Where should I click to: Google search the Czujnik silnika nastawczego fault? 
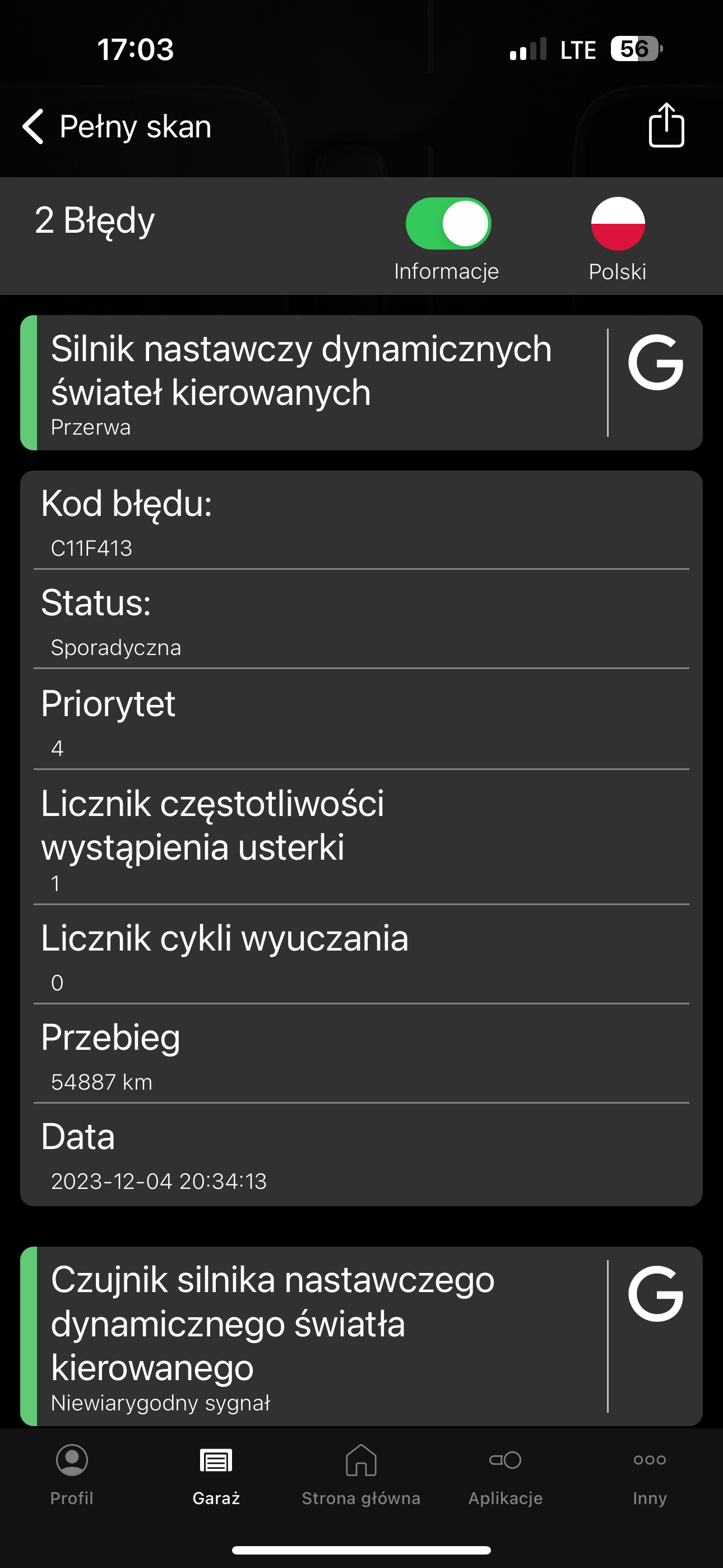(655, 1294)
